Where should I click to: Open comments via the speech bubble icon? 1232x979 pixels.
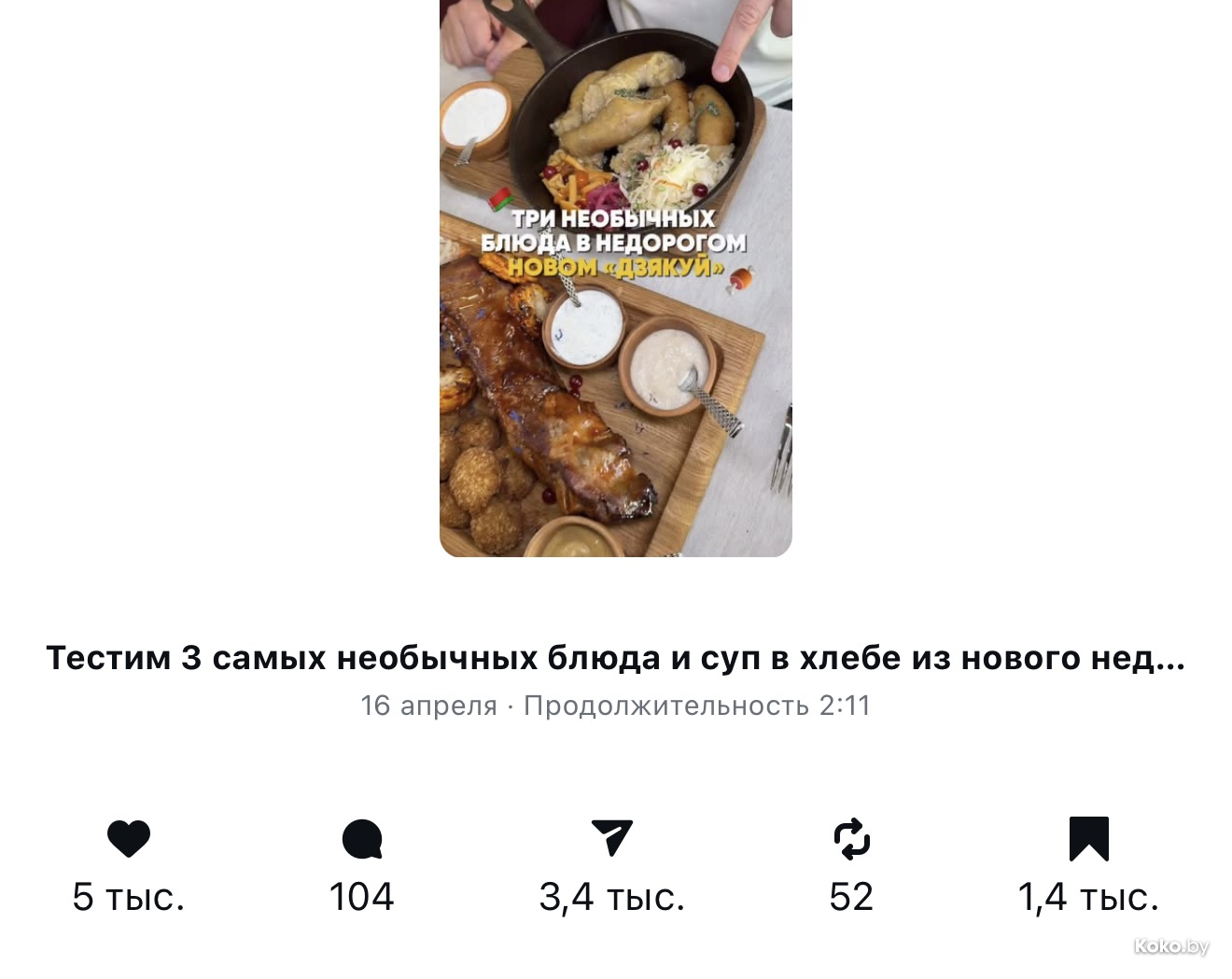(362, 838)
